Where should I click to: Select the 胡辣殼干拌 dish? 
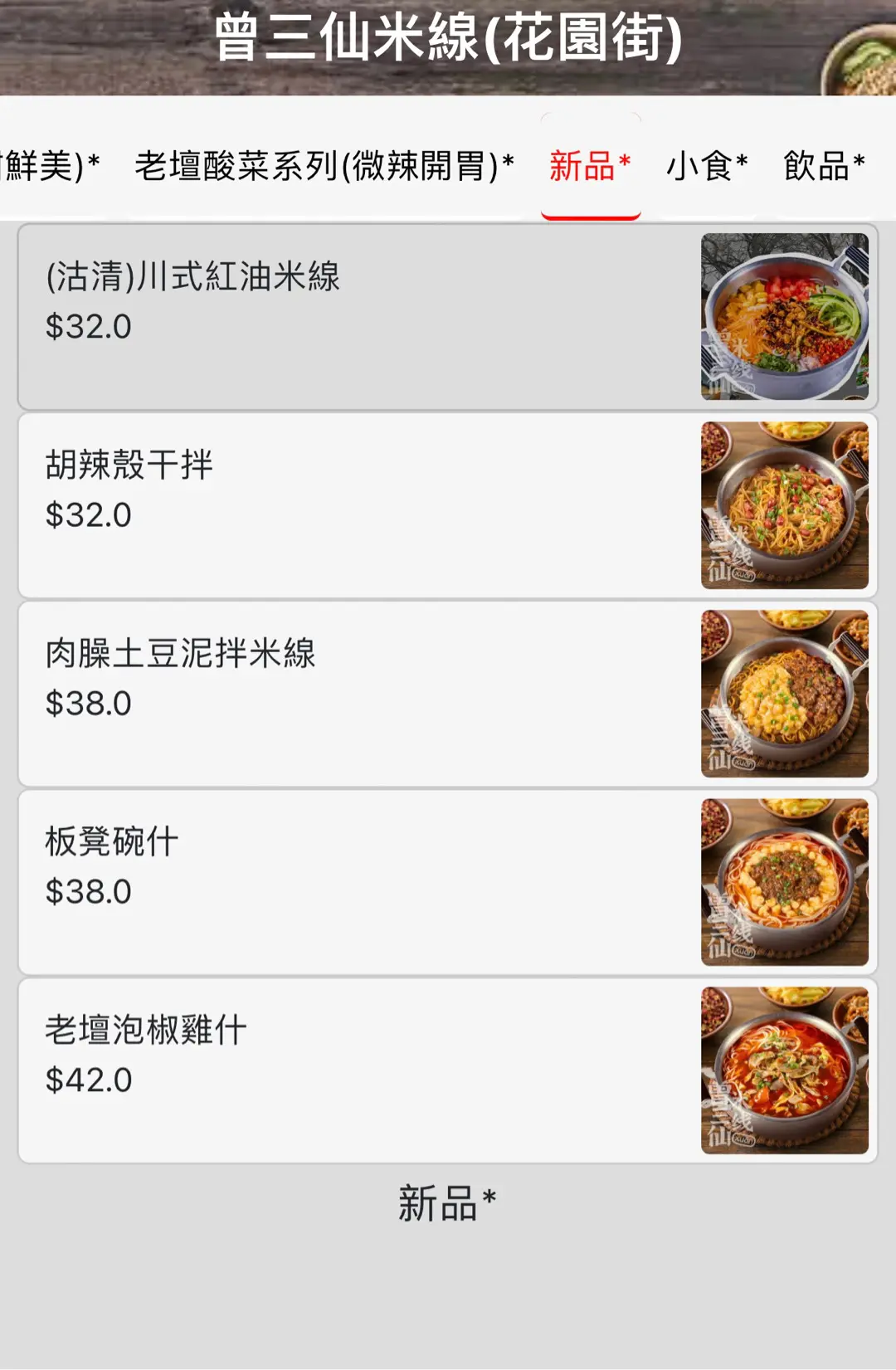447,505
